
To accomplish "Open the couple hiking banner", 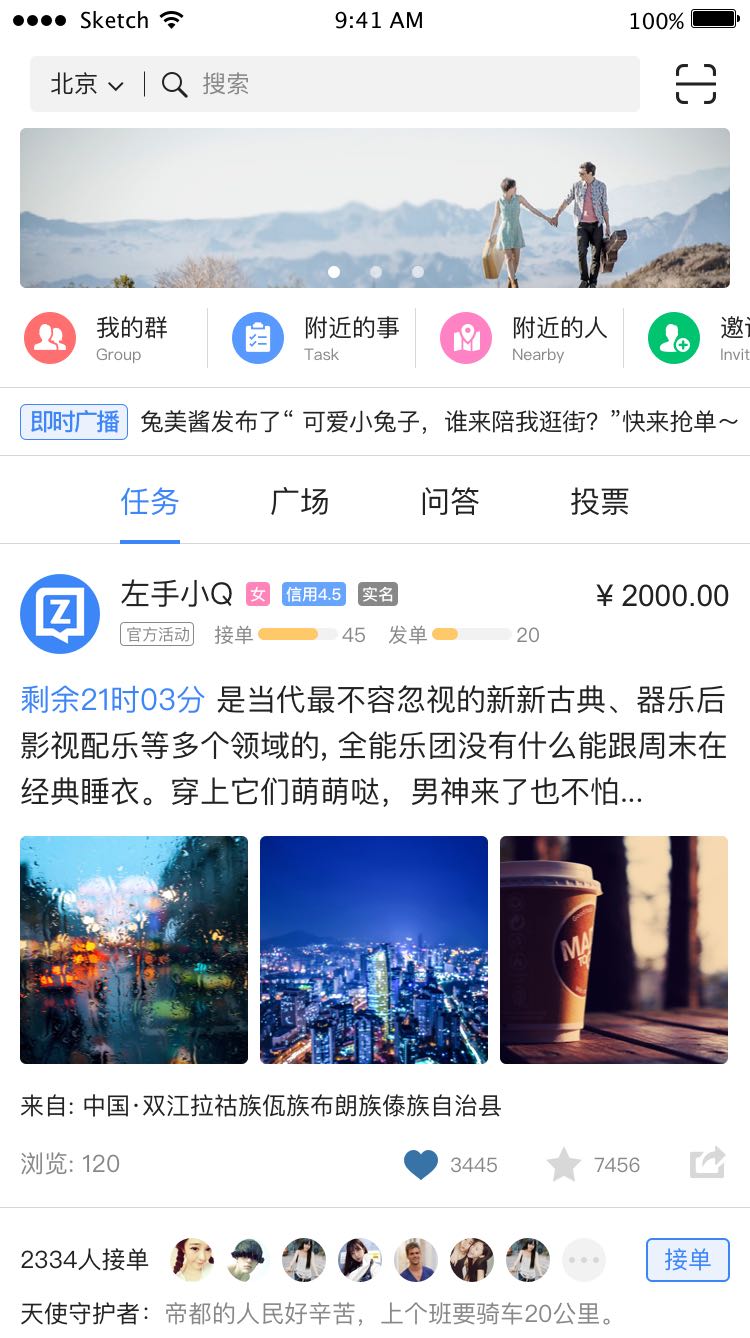I will (374, 208).
